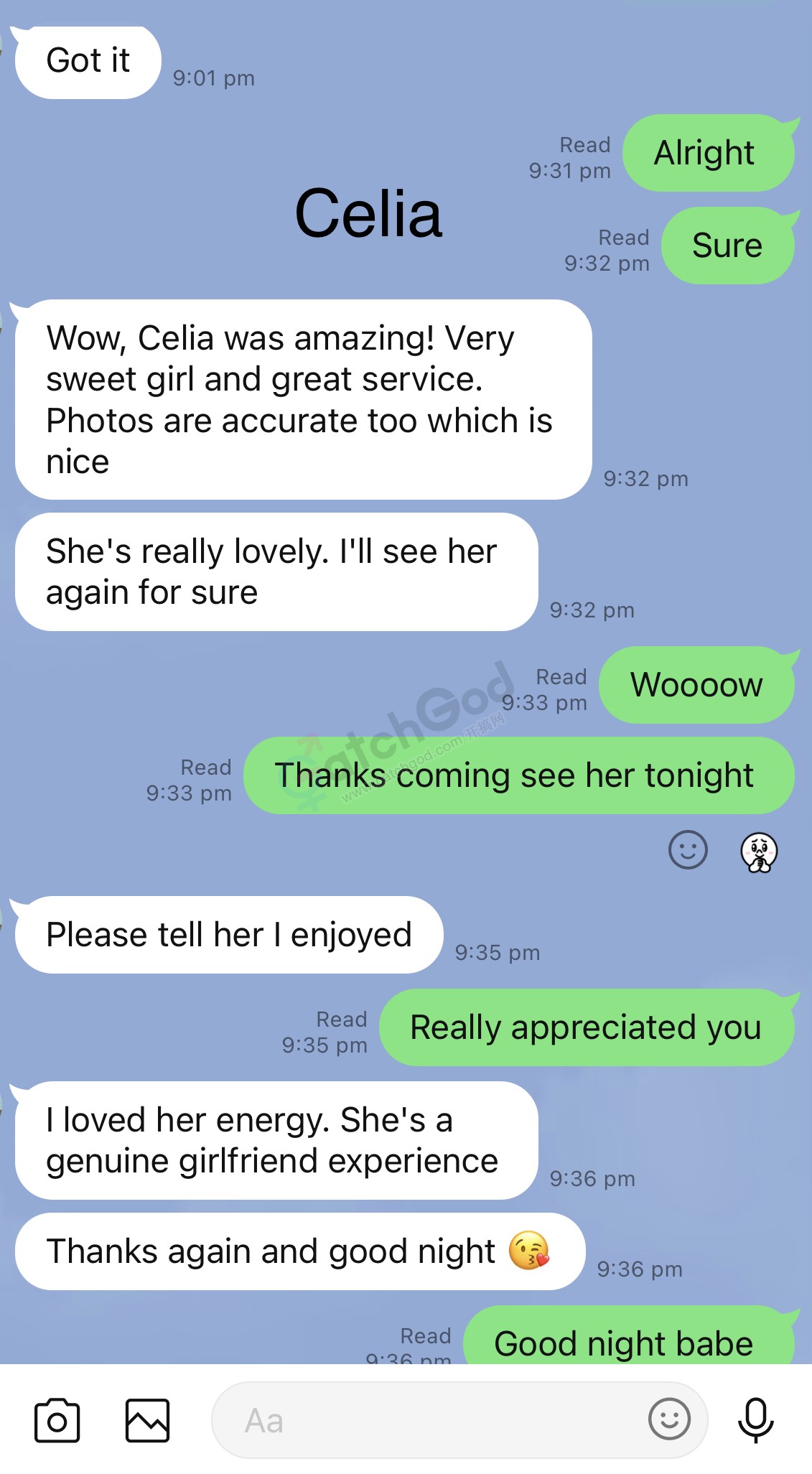The image size is (812, 1474).
Task: Focus the message input field
Action: coord(431,1420)
